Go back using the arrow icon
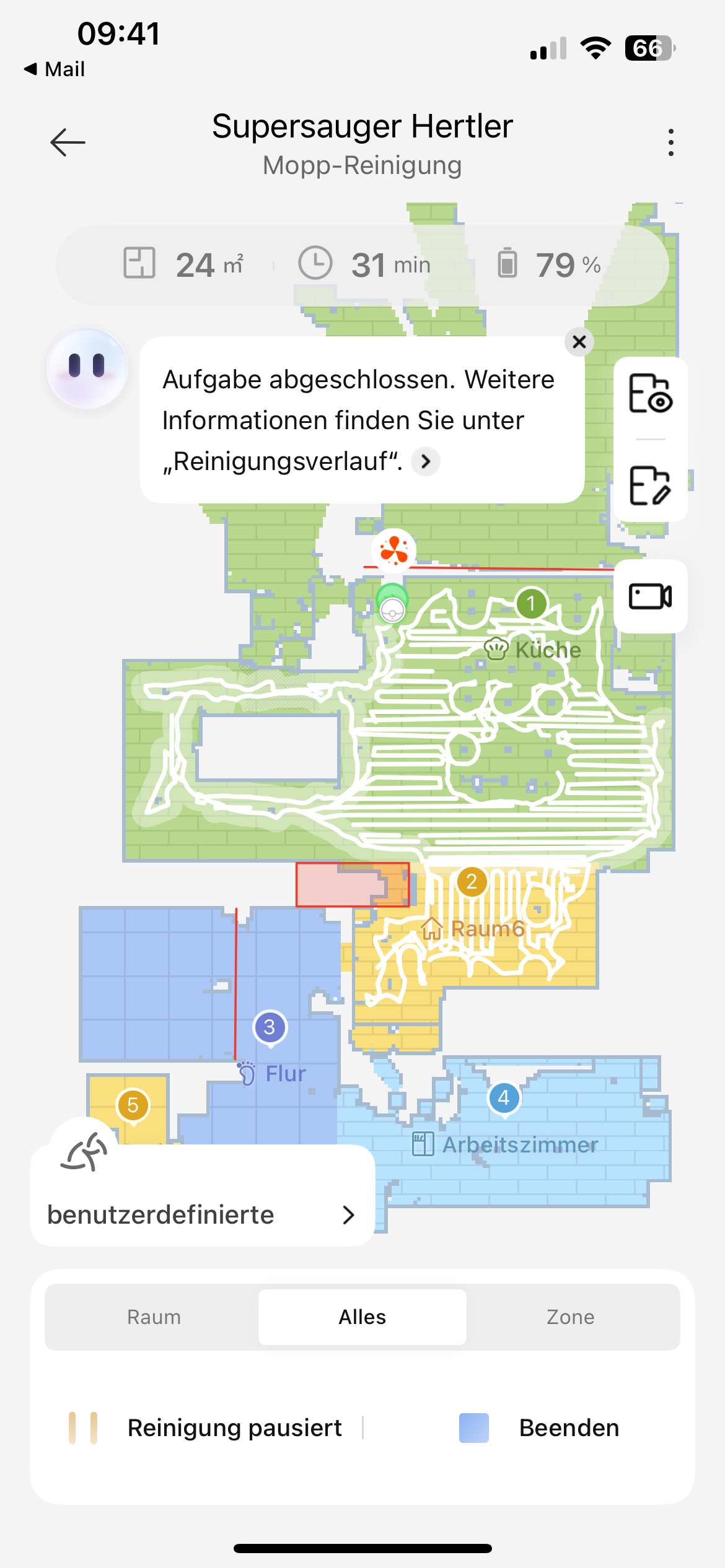This screenshot has height=1568, width=725. pos(68,142)
